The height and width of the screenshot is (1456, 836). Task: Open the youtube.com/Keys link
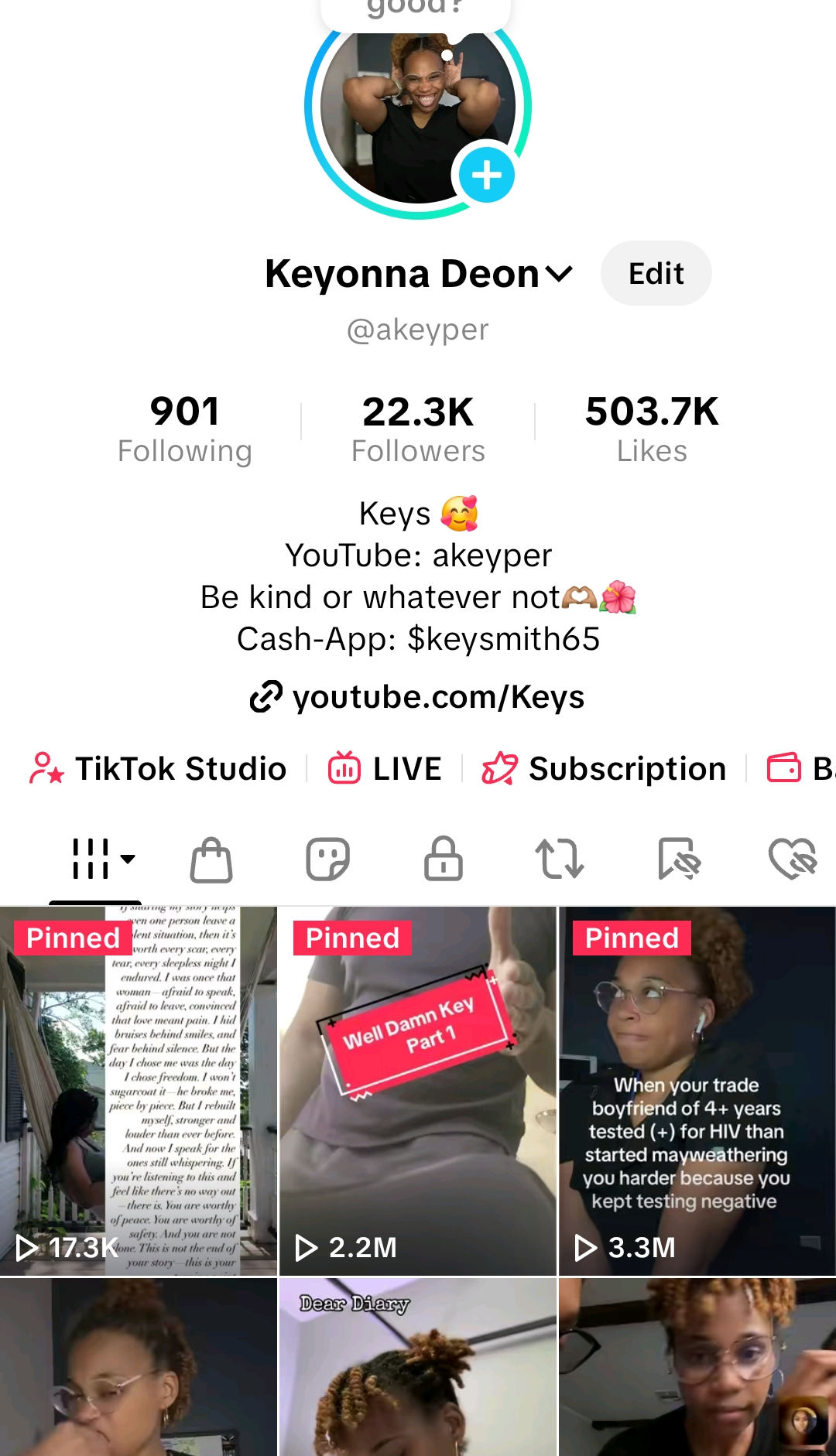pyautogui.click(x=418, y=697)
